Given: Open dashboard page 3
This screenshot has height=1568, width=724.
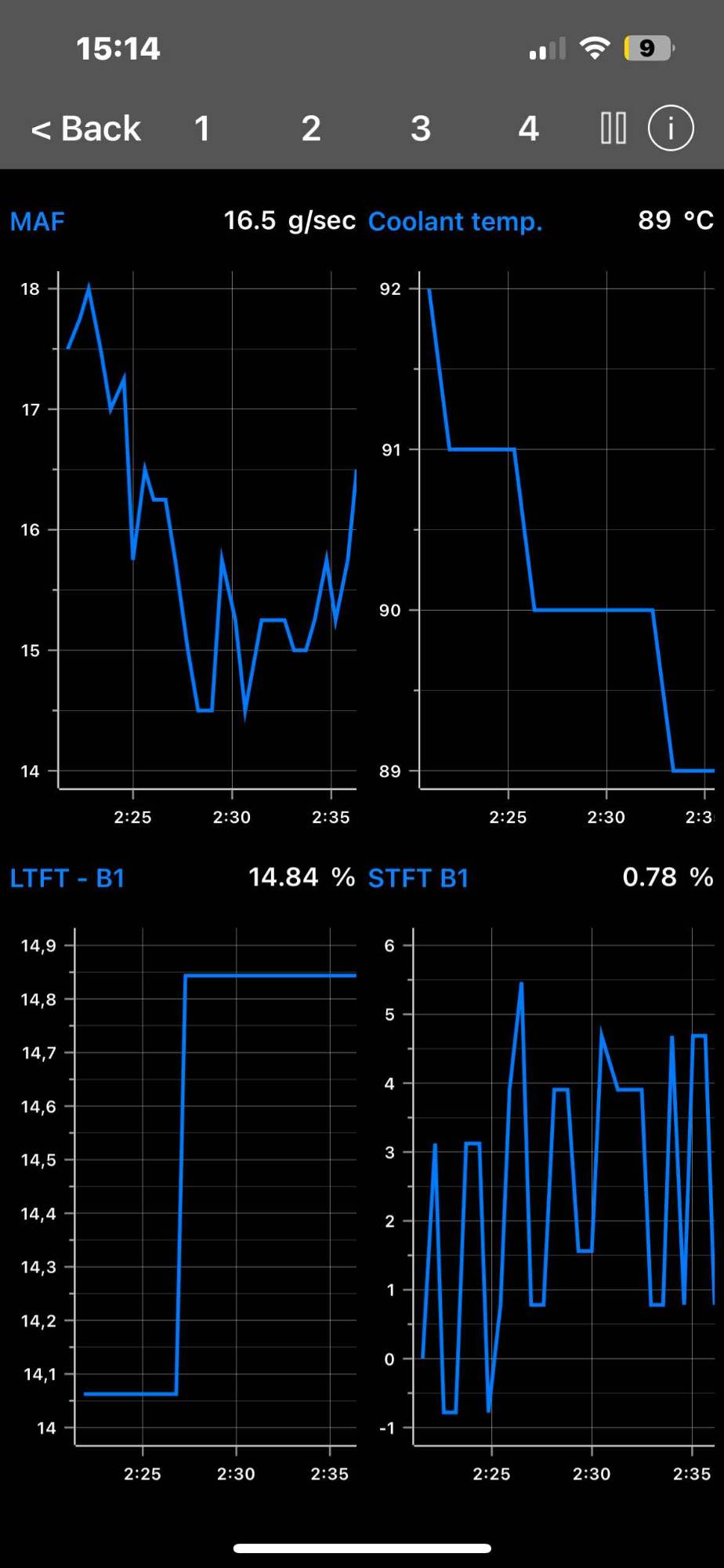Looking at the screenshot, I should (x=421, y=128).
